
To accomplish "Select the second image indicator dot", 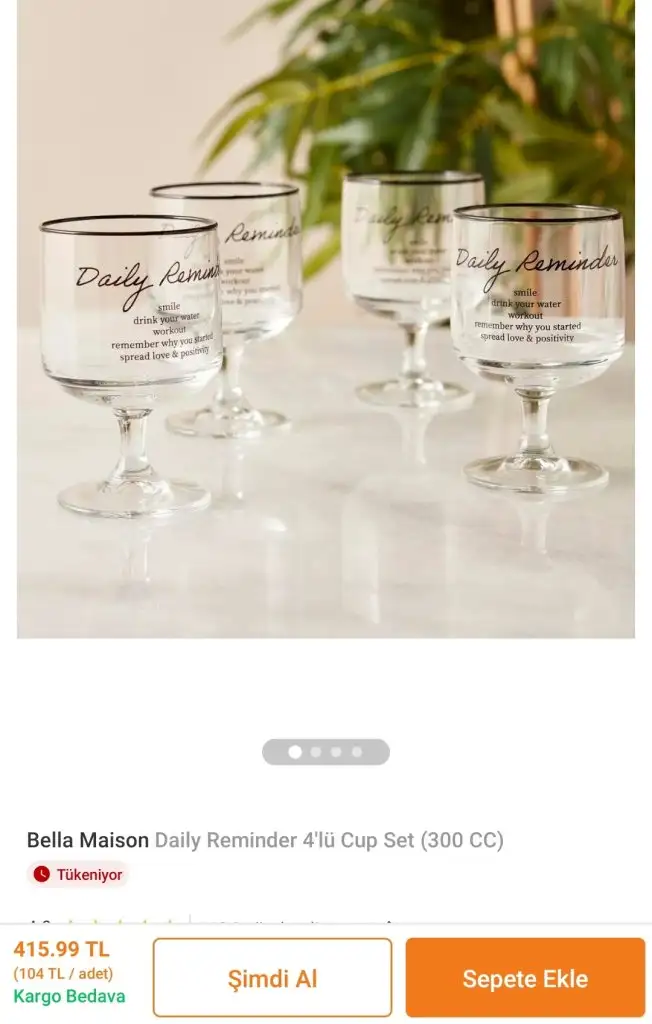I will click(316, 752).
